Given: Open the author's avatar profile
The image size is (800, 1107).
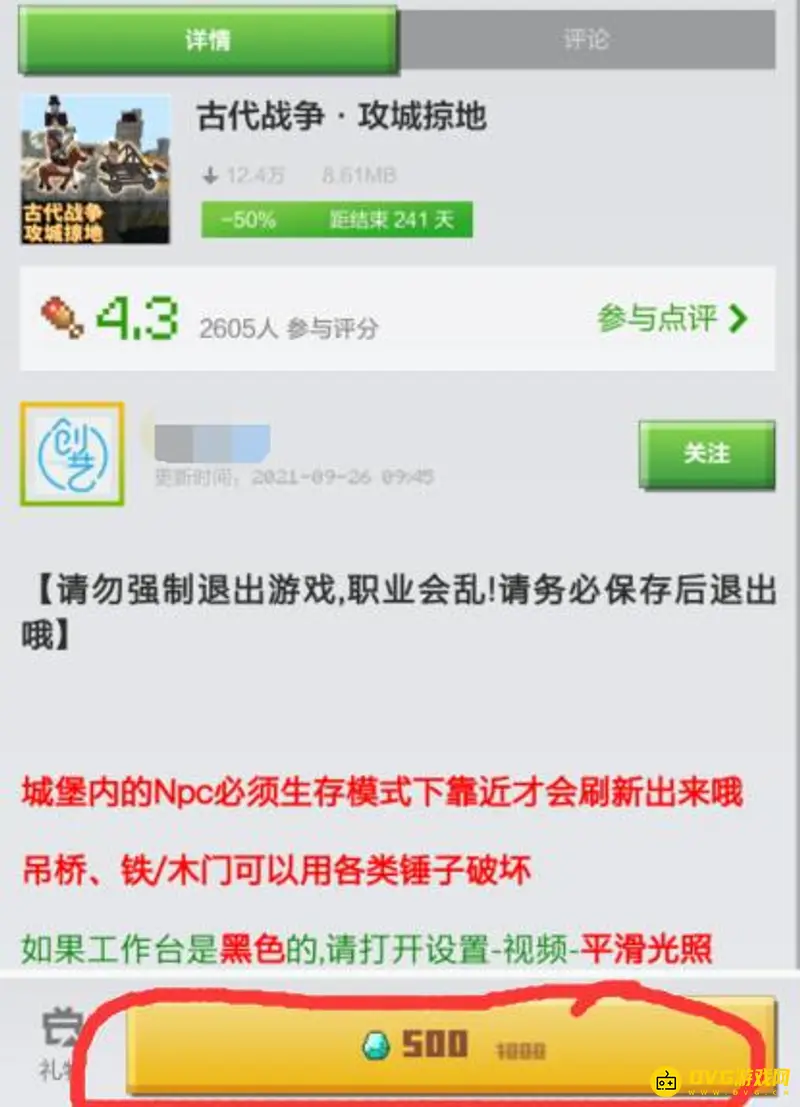Looking at the screenshot, I should click(x=72, y=453).
